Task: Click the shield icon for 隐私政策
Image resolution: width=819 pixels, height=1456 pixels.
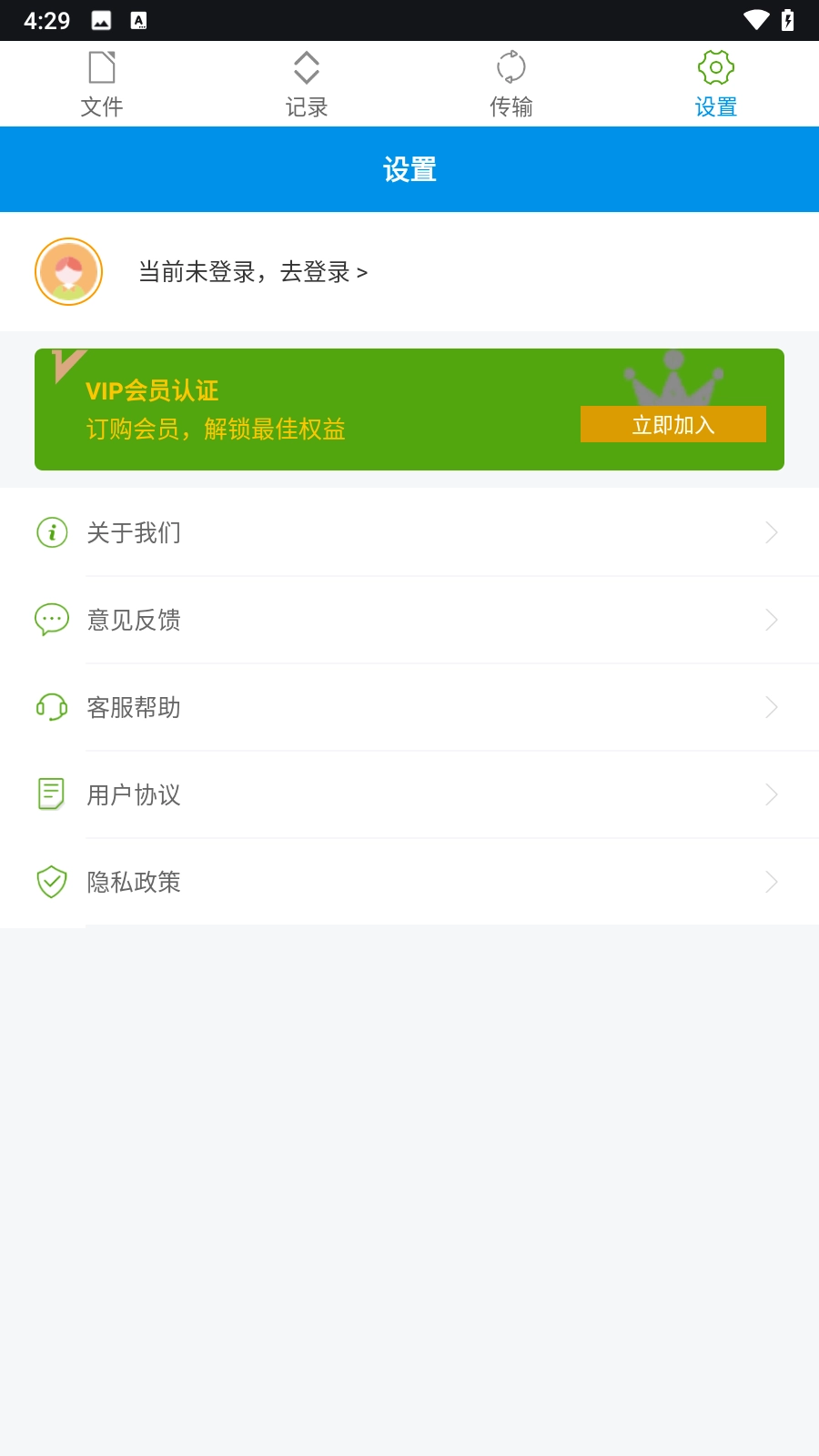Action: [x=52, y=882]
